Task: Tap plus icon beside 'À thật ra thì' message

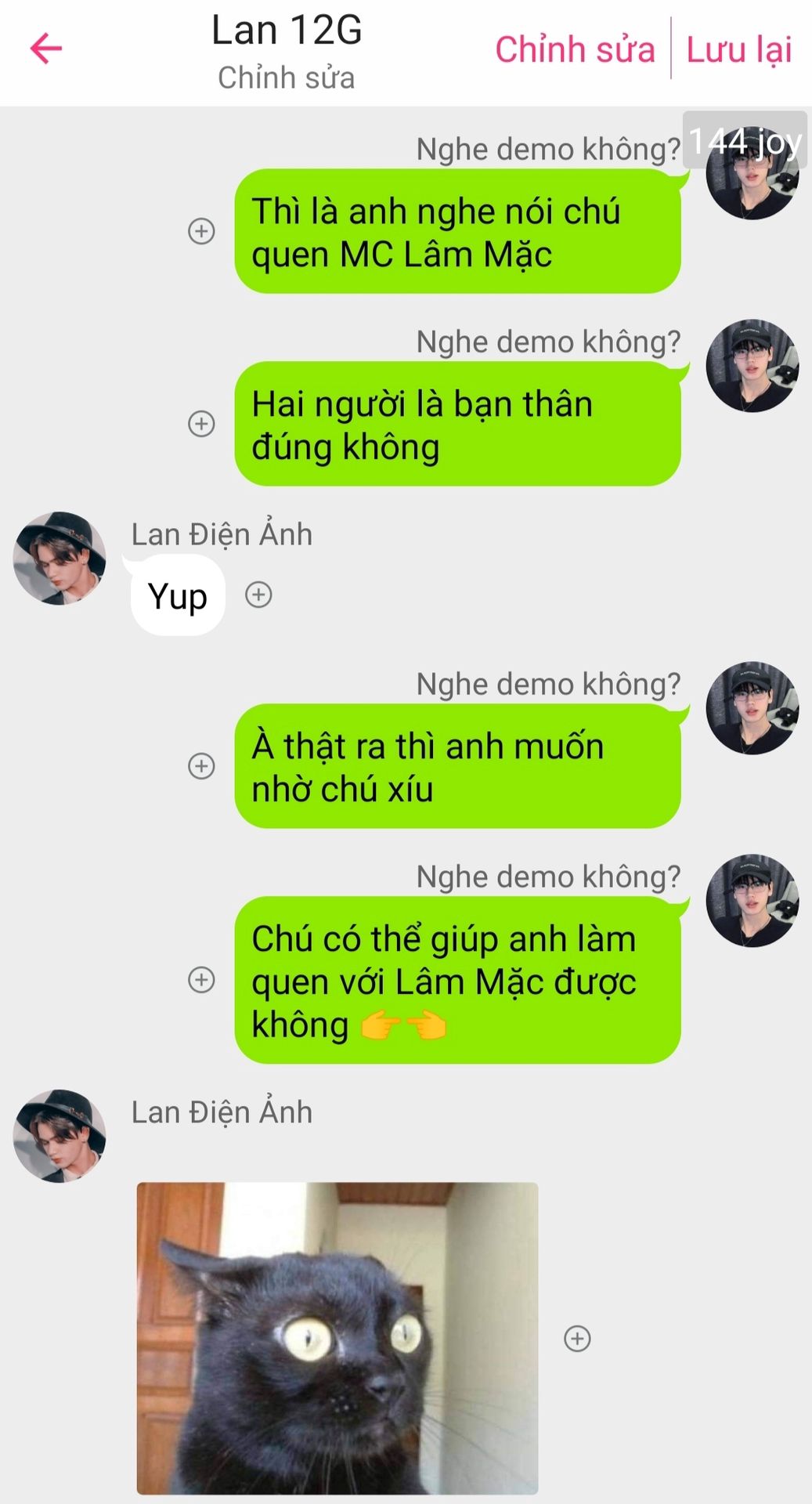Action: point(201,766)
